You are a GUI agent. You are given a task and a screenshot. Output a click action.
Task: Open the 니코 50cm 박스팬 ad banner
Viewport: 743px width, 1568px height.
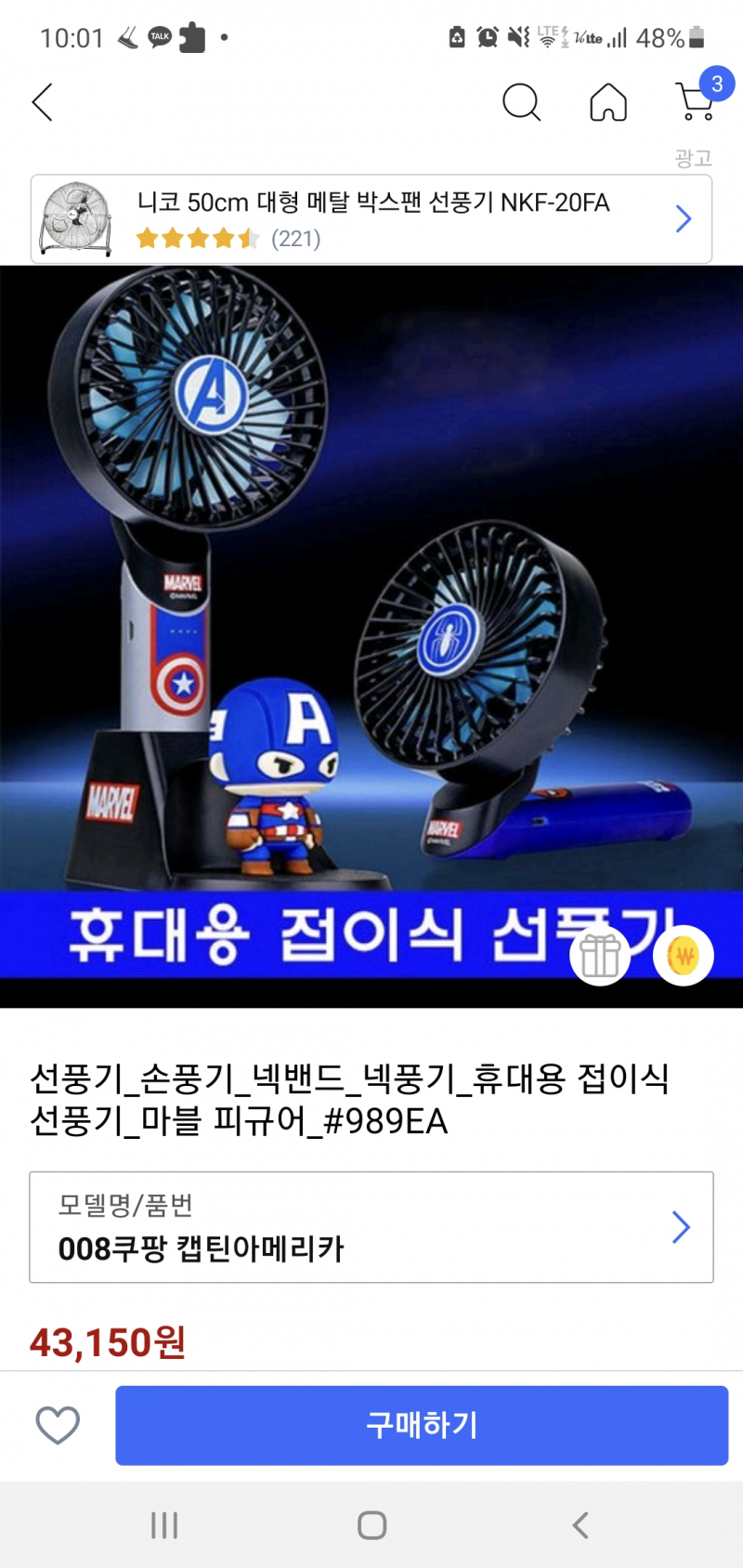tap(371, 219)
